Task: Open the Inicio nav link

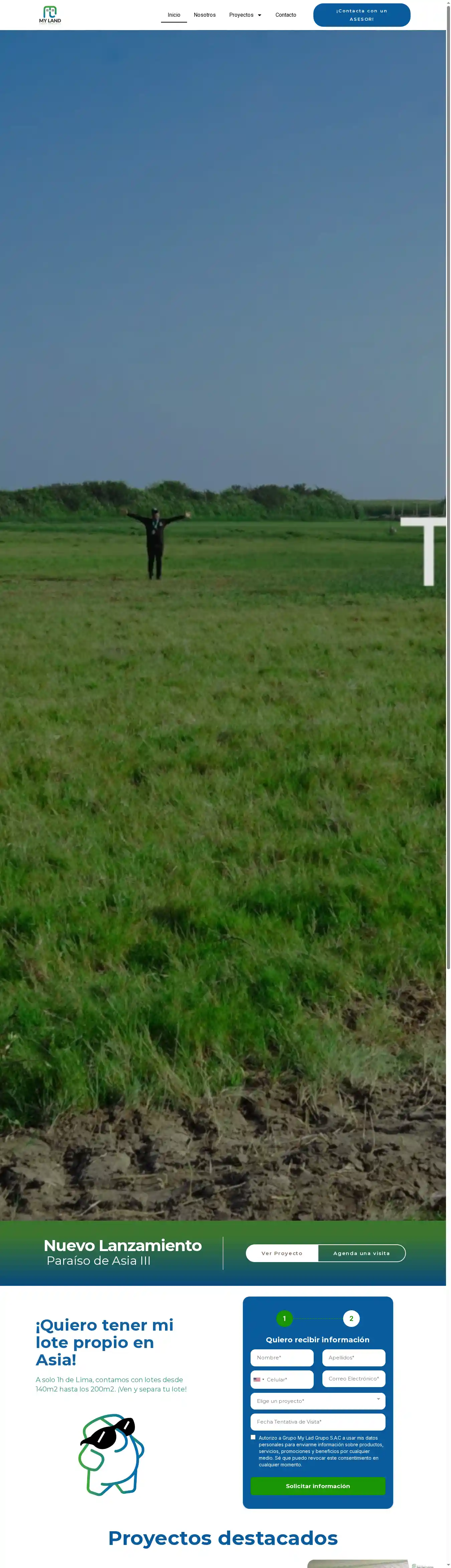Action: pyautogui.click(x=173, y=15)
